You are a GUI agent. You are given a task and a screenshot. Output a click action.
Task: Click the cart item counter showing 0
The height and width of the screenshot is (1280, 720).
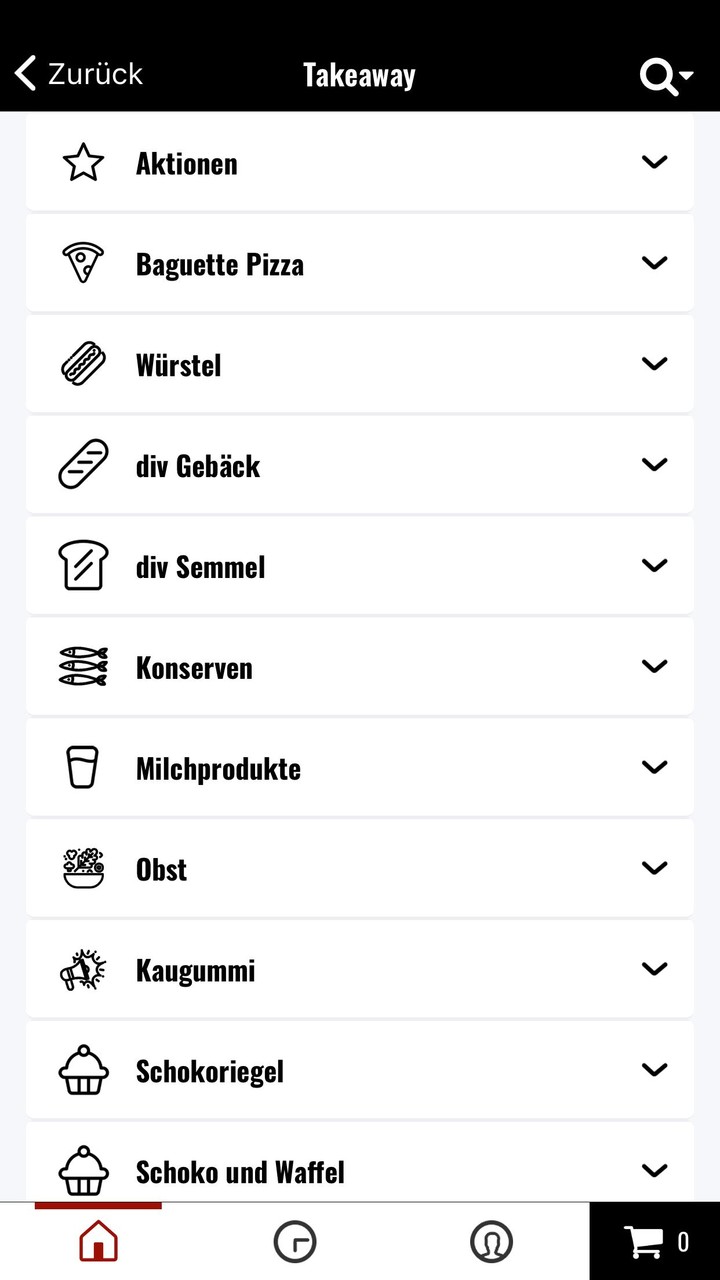point(683,1240)
